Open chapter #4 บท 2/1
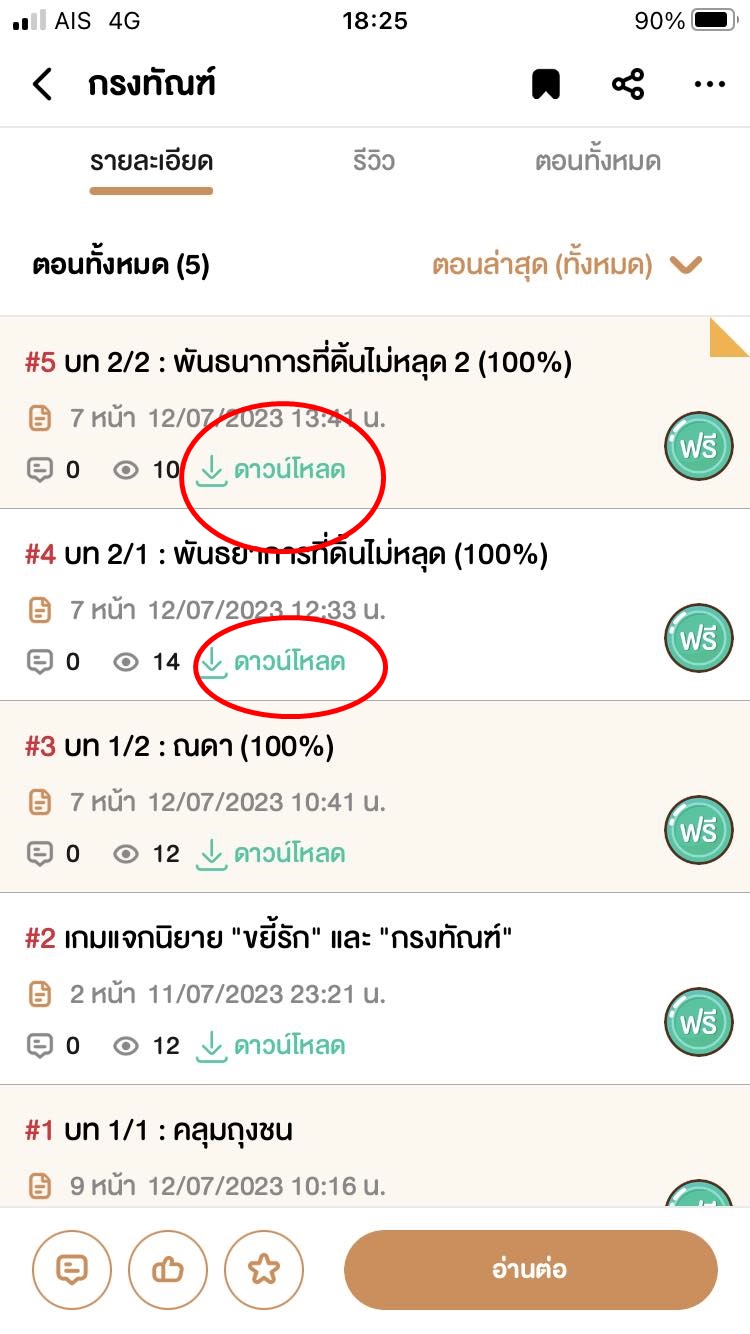Viewport: 750px width, 1334px height. tap(375, 604)
